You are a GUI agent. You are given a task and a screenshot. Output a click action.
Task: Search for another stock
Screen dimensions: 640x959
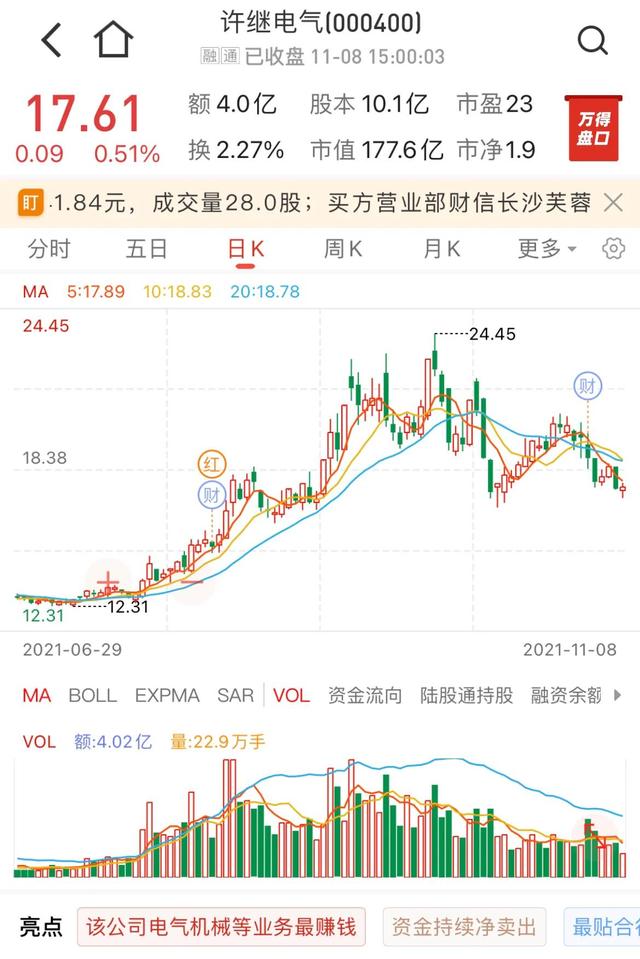coord(592,40)
